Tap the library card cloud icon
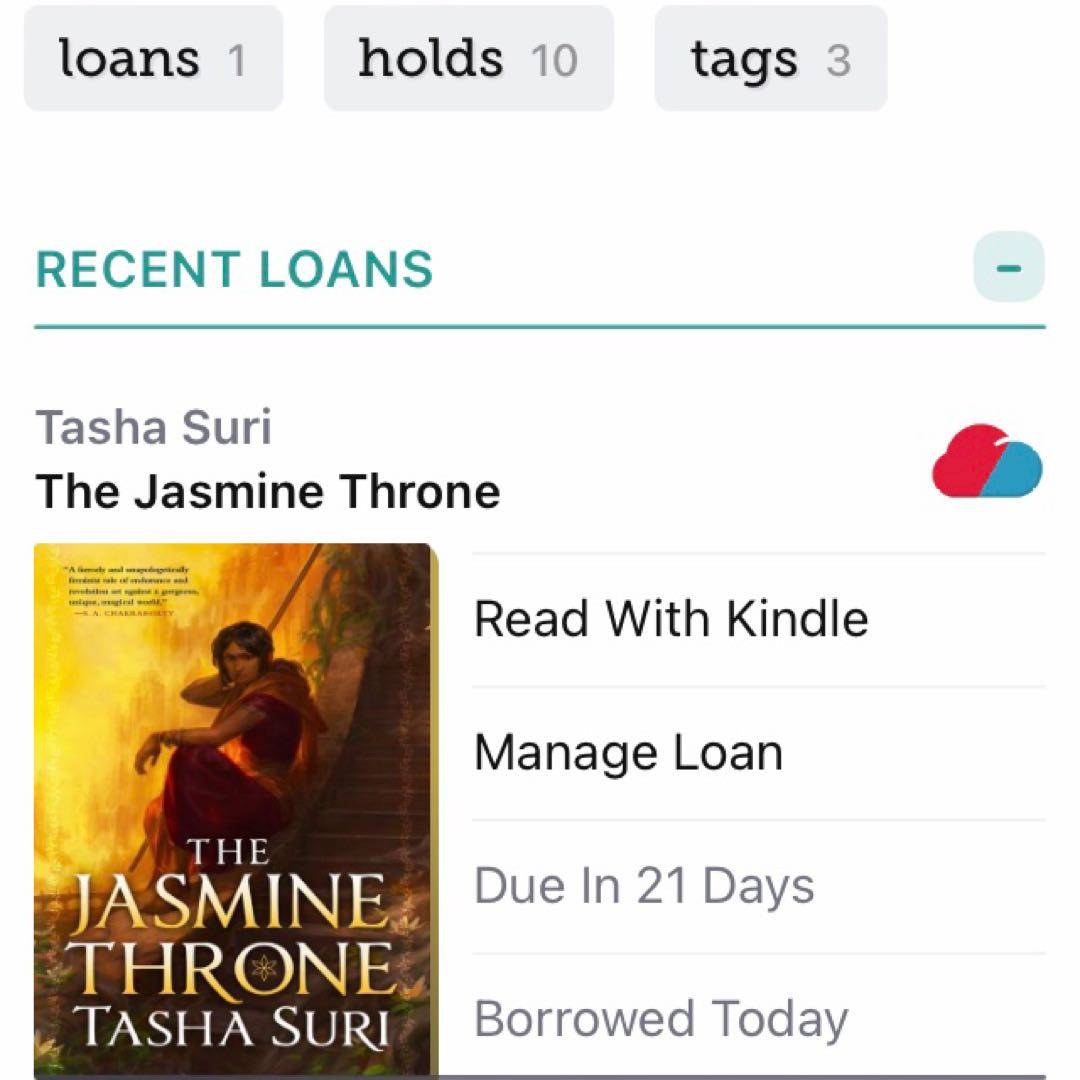 [x=986, y=463]
